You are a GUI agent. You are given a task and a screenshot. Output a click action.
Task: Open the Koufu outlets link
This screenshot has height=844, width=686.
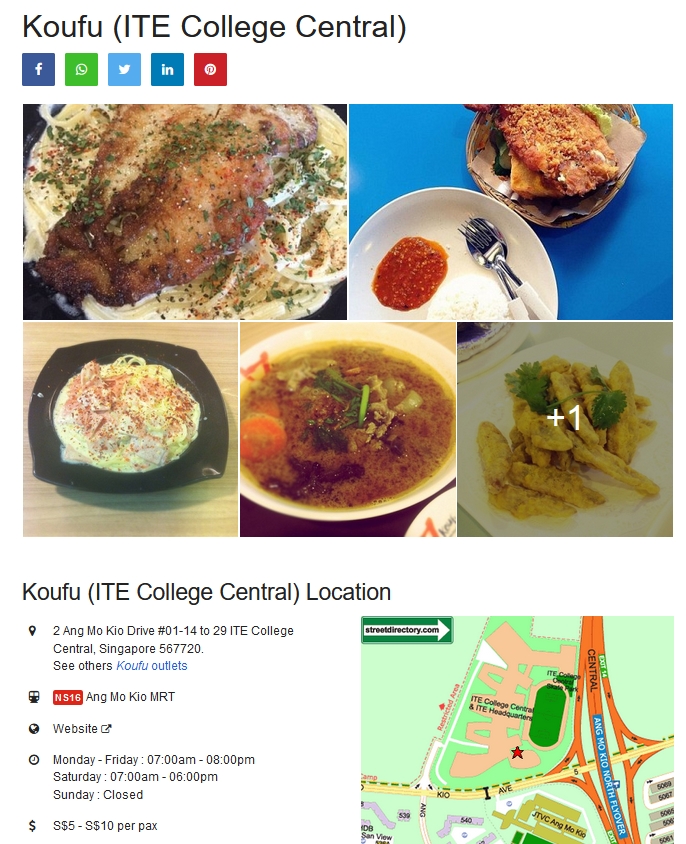pos(151,666)
